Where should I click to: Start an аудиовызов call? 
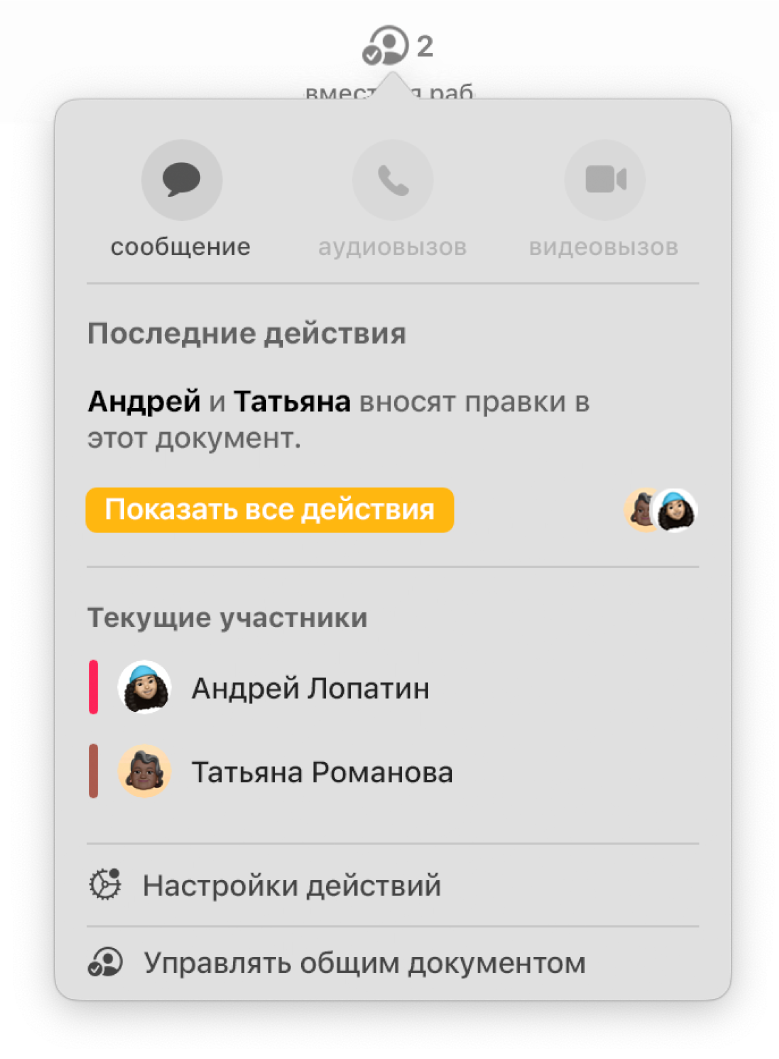pyautogui.click(x=392, y=181)
